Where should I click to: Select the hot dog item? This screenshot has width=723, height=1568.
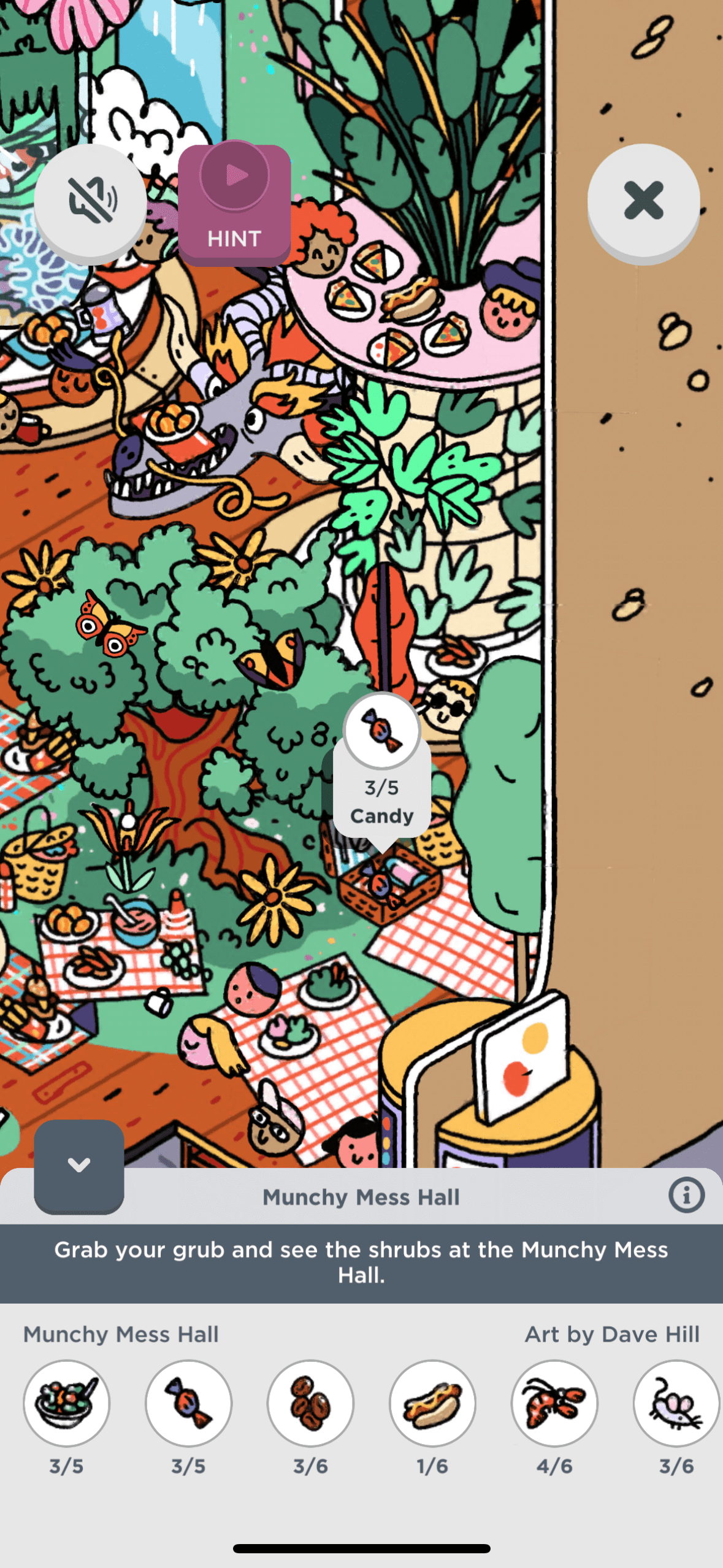[x=432, y=1403]
